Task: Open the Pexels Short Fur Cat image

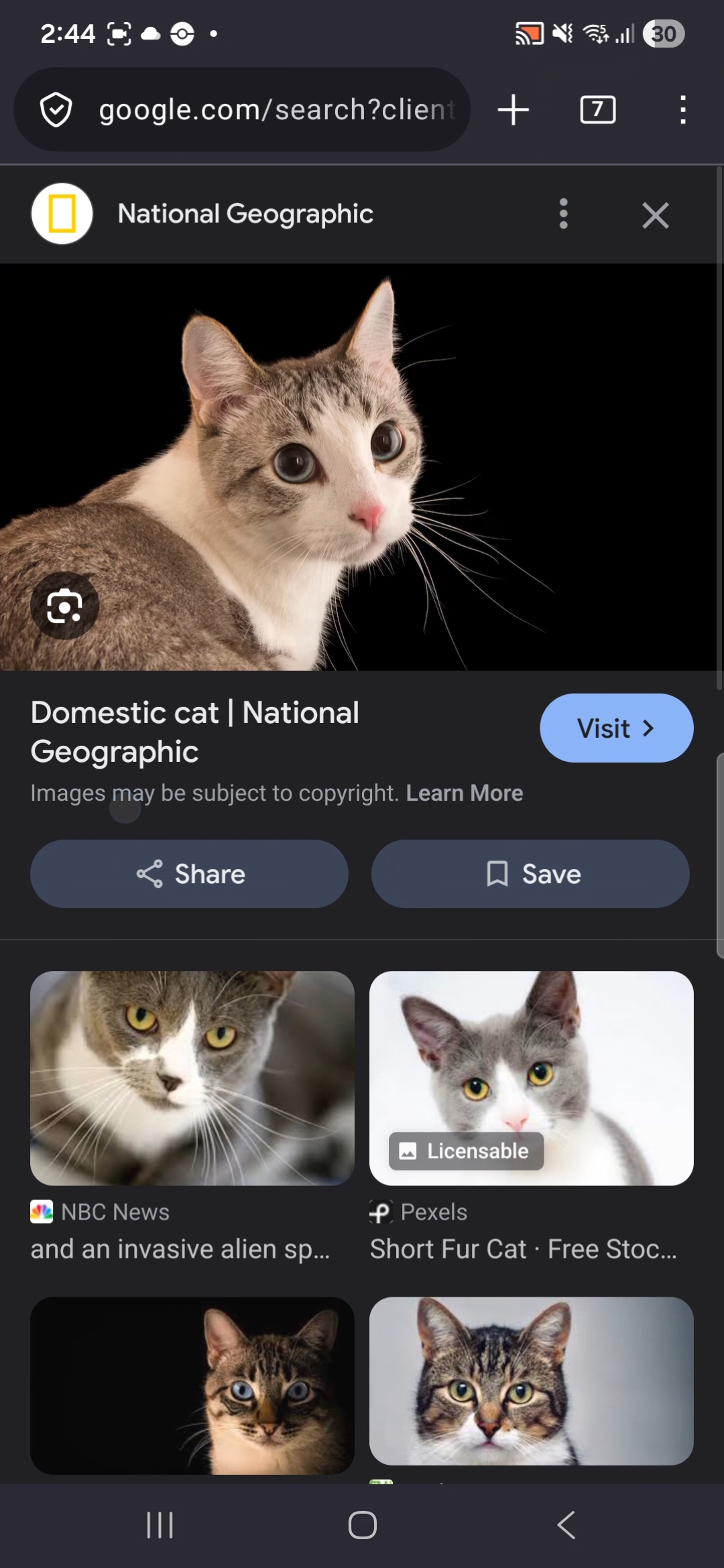Action: [x=531, y=1078]
